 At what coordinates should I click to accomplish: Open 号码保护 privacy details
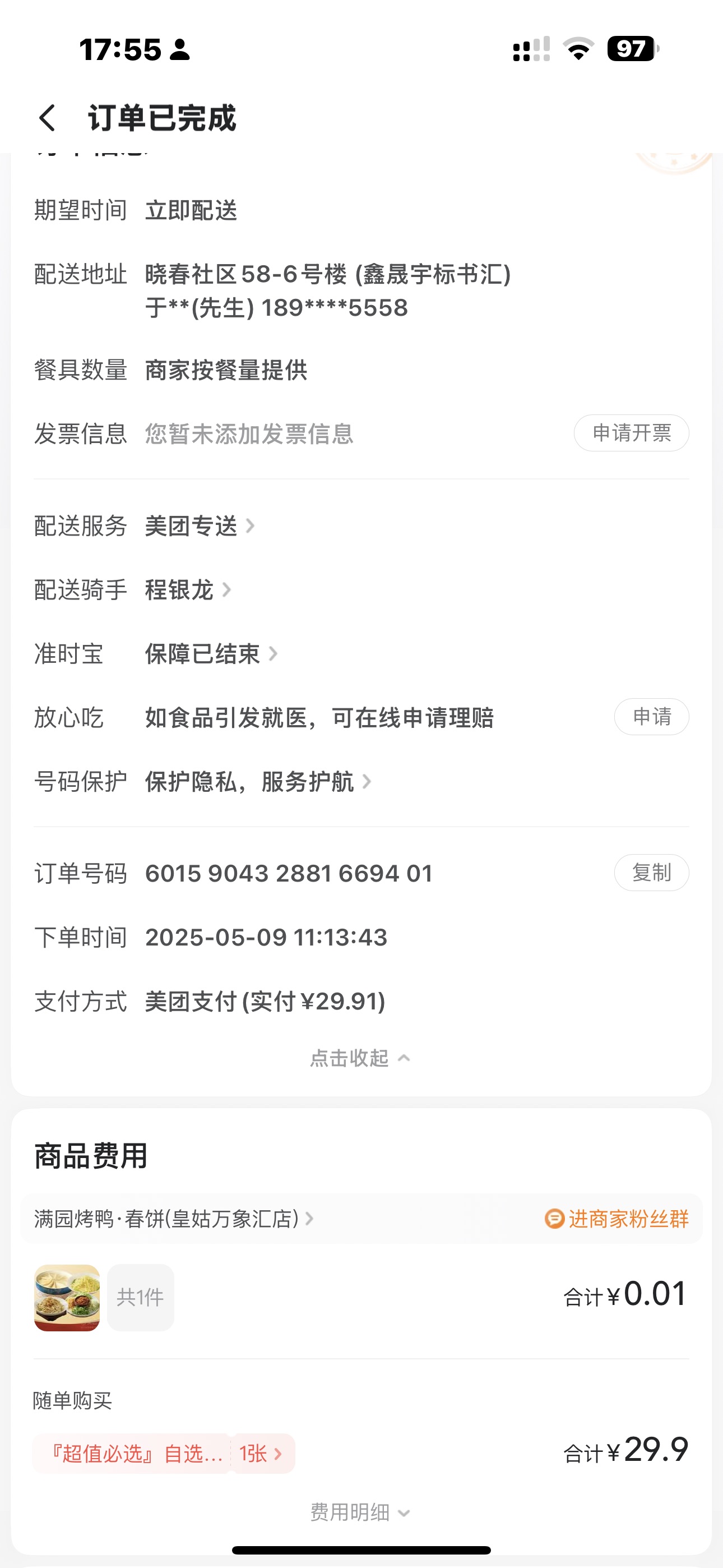(257, 782)
